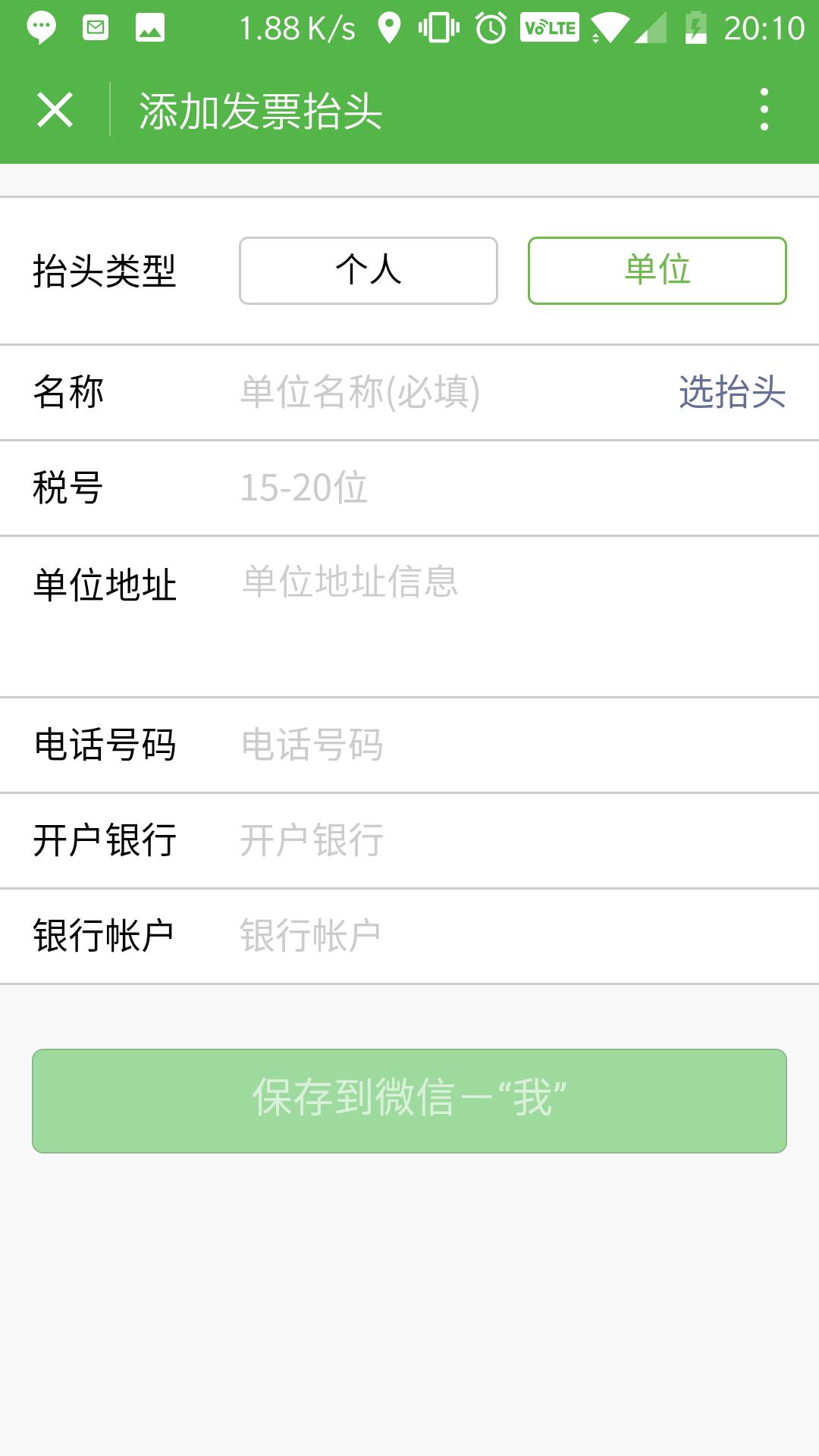Tap the VoLTE status icon
The height and width of the screenshot is (1456, 819).
[x=550, y=28]
